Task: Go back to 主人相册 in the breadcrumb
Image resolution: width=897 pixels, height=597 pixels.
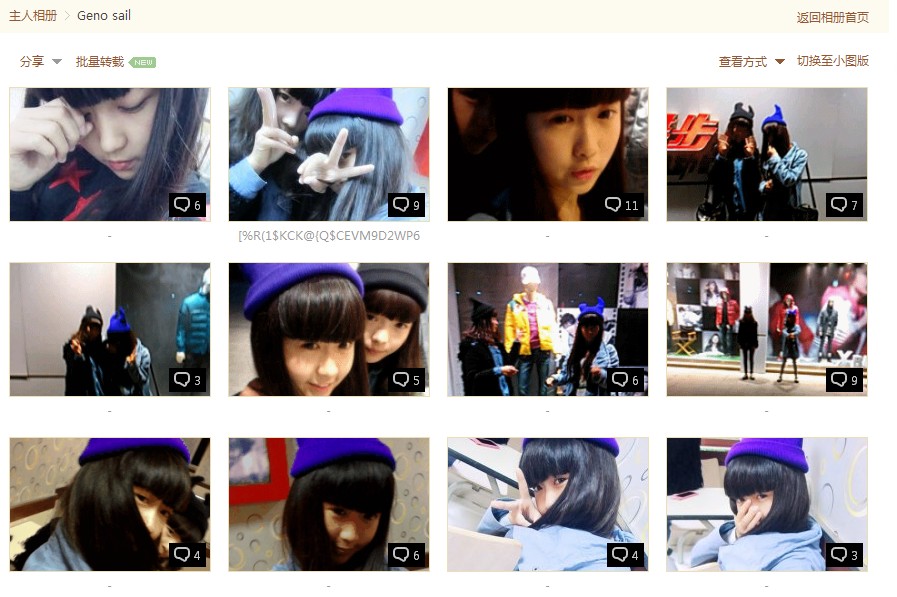Action: (x=34, y=16)
